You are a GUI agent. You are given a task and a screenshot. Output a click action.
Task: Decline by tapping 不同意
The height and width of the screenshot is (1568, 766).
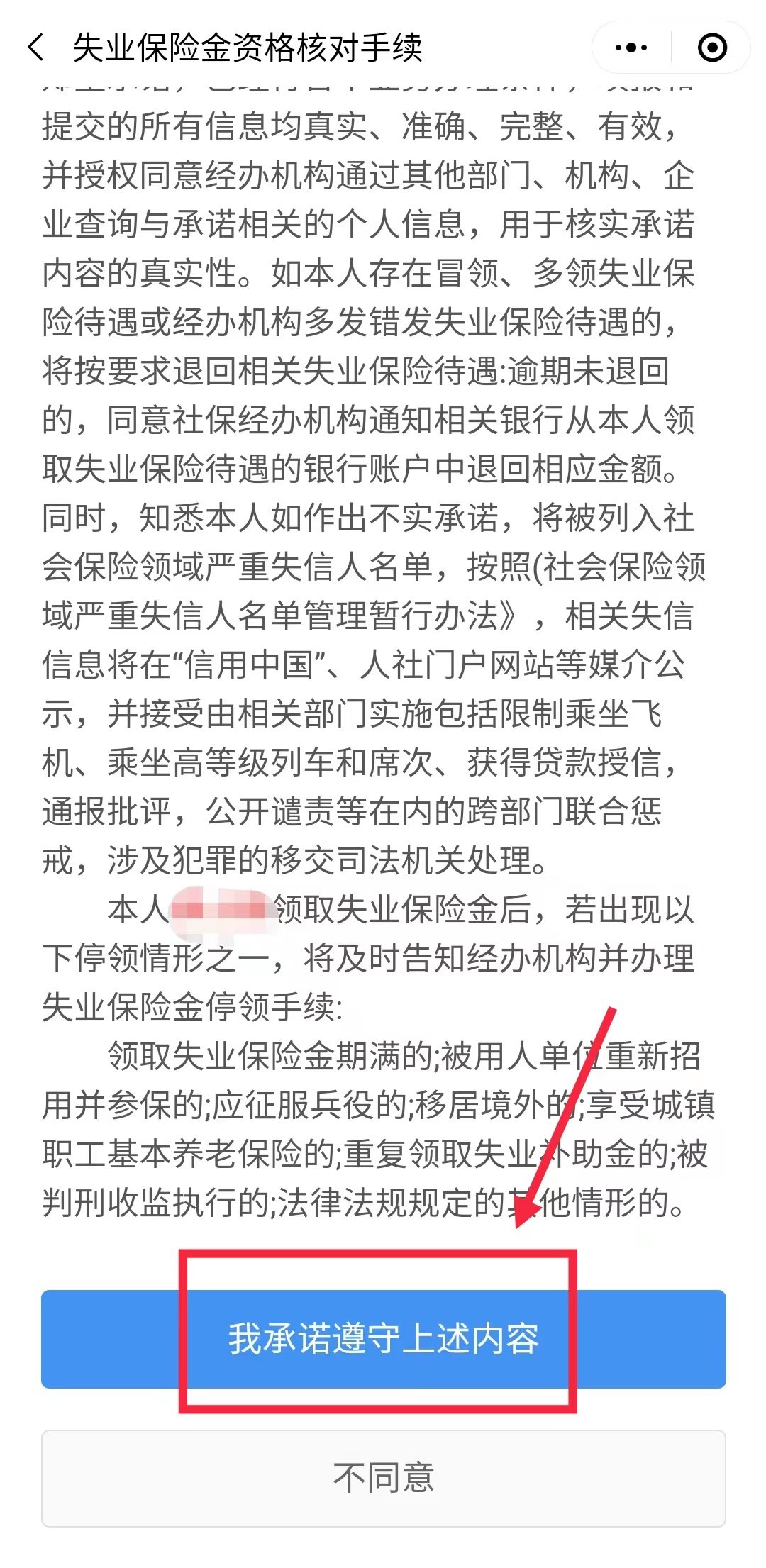click(x=383, y=1479)
